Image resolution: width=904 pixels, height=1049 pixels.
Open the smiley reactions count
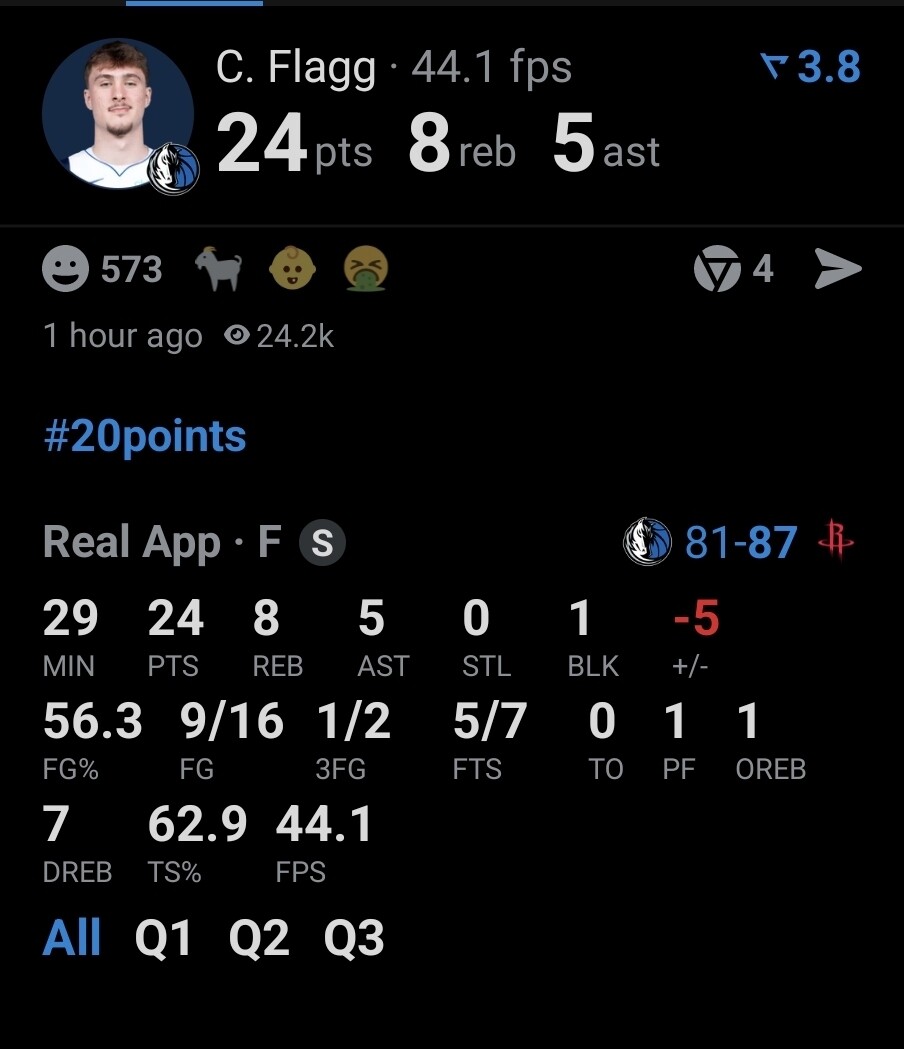point(102,269)
